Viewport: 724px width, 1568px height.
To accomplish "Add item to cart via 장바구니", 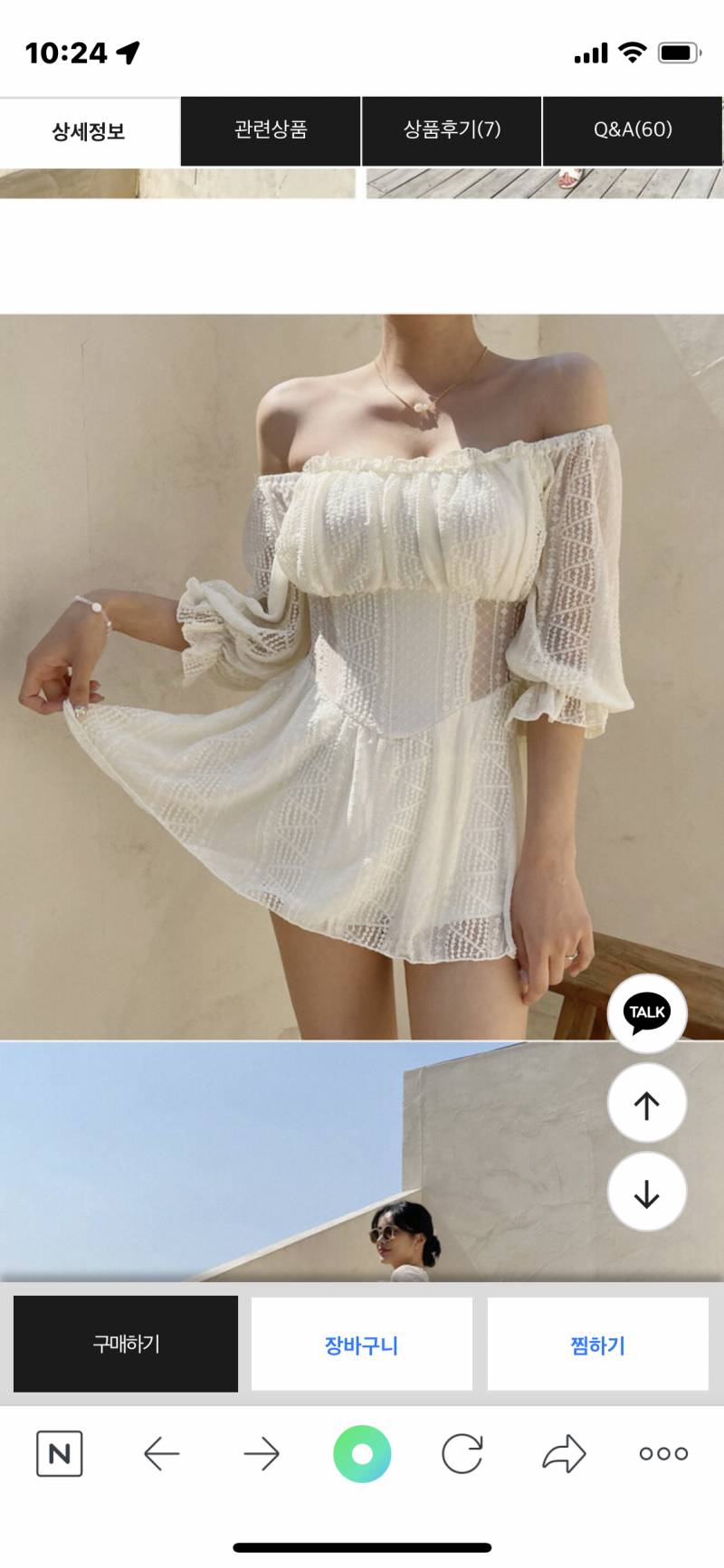I will 362,1344.
